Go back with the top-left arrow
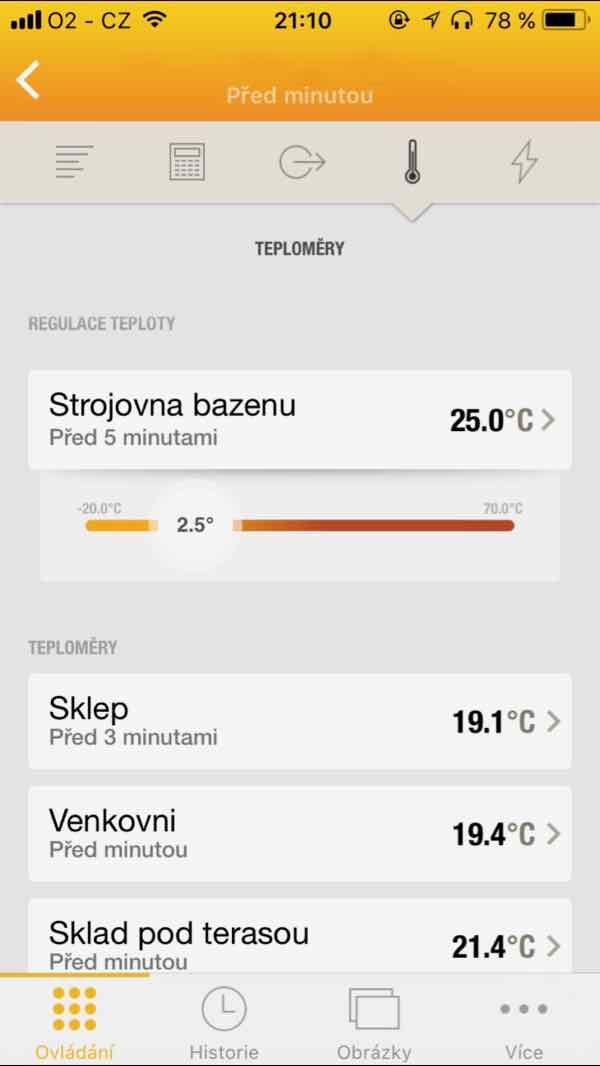The width and height of the screenshot is (600, 1066). pyautogui.click(x=30, y=81)
